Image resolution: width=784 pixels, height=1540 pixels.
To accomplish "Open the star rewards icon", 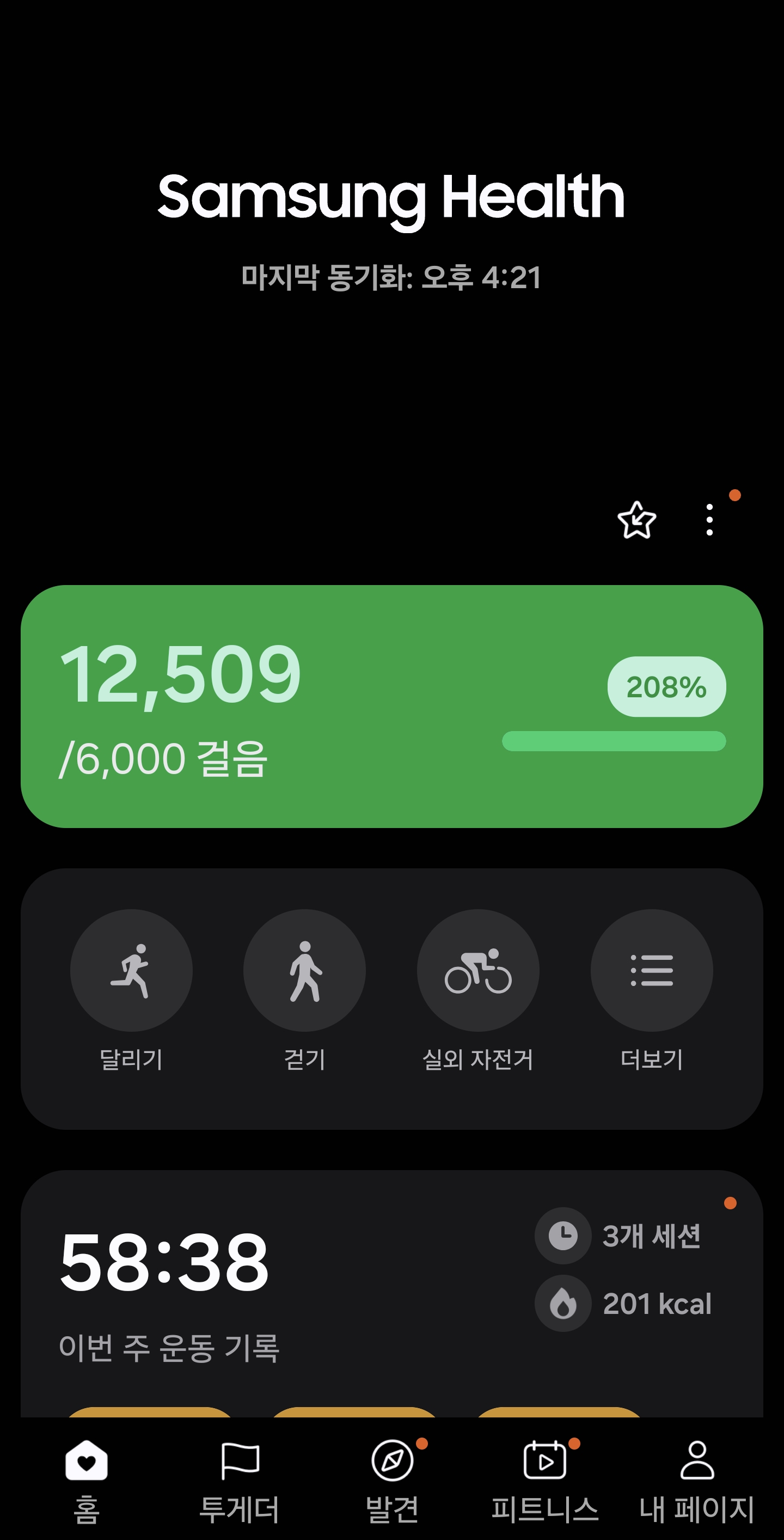I will (636, 520).
